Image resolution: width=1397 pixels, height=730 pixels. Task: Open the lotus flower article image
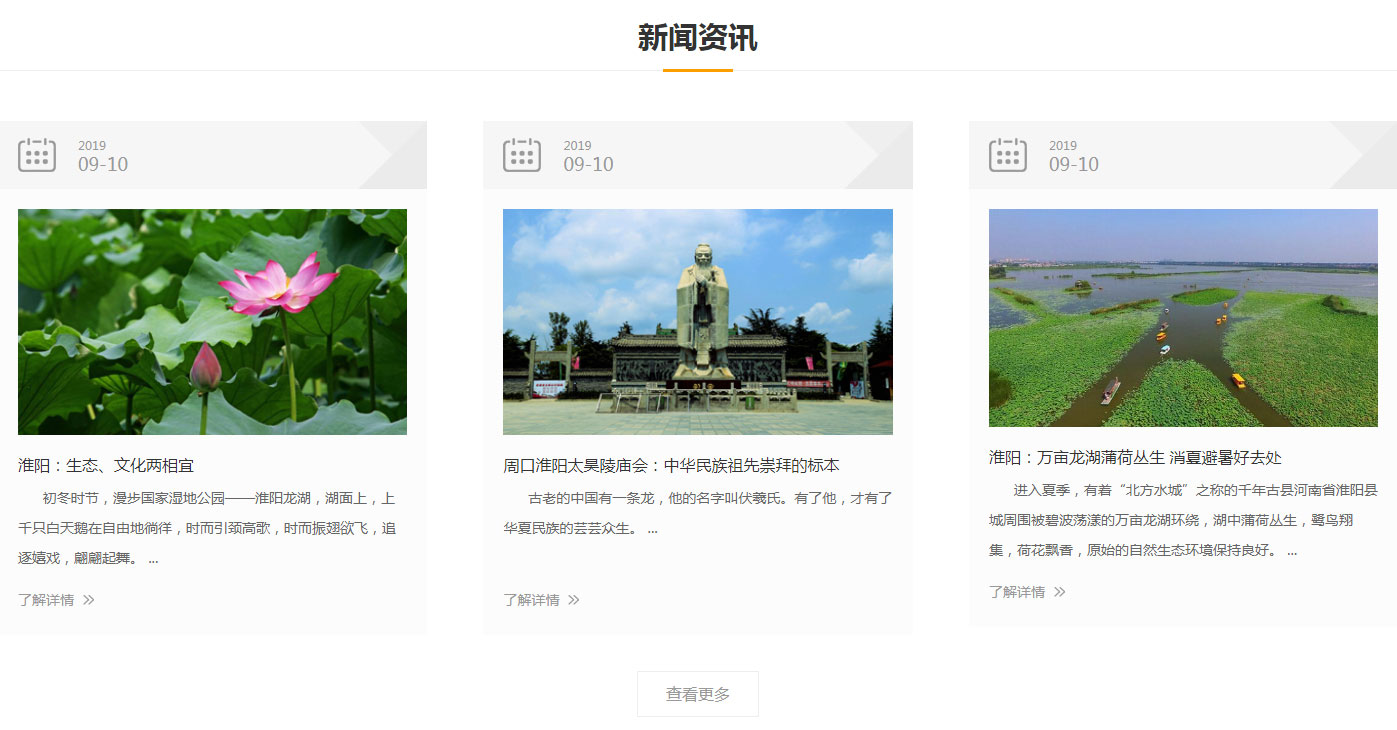point(212,321)
